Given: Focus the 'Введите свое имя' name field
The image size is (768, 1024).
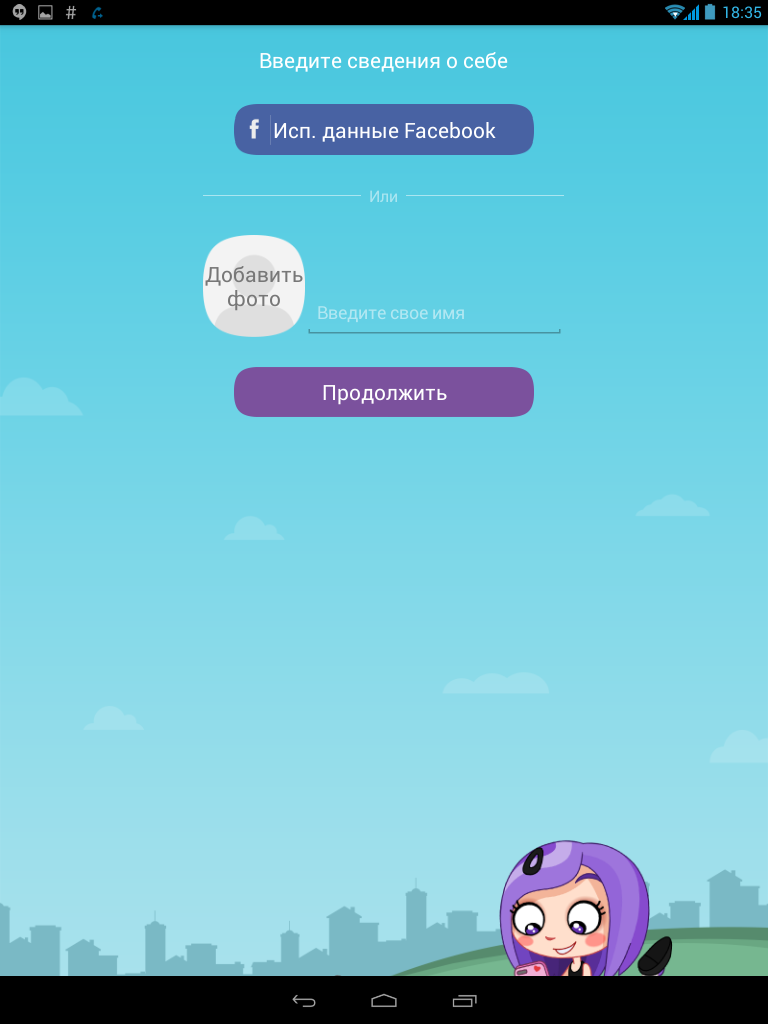Looking at the screenshot, I should tap(434, 314).
